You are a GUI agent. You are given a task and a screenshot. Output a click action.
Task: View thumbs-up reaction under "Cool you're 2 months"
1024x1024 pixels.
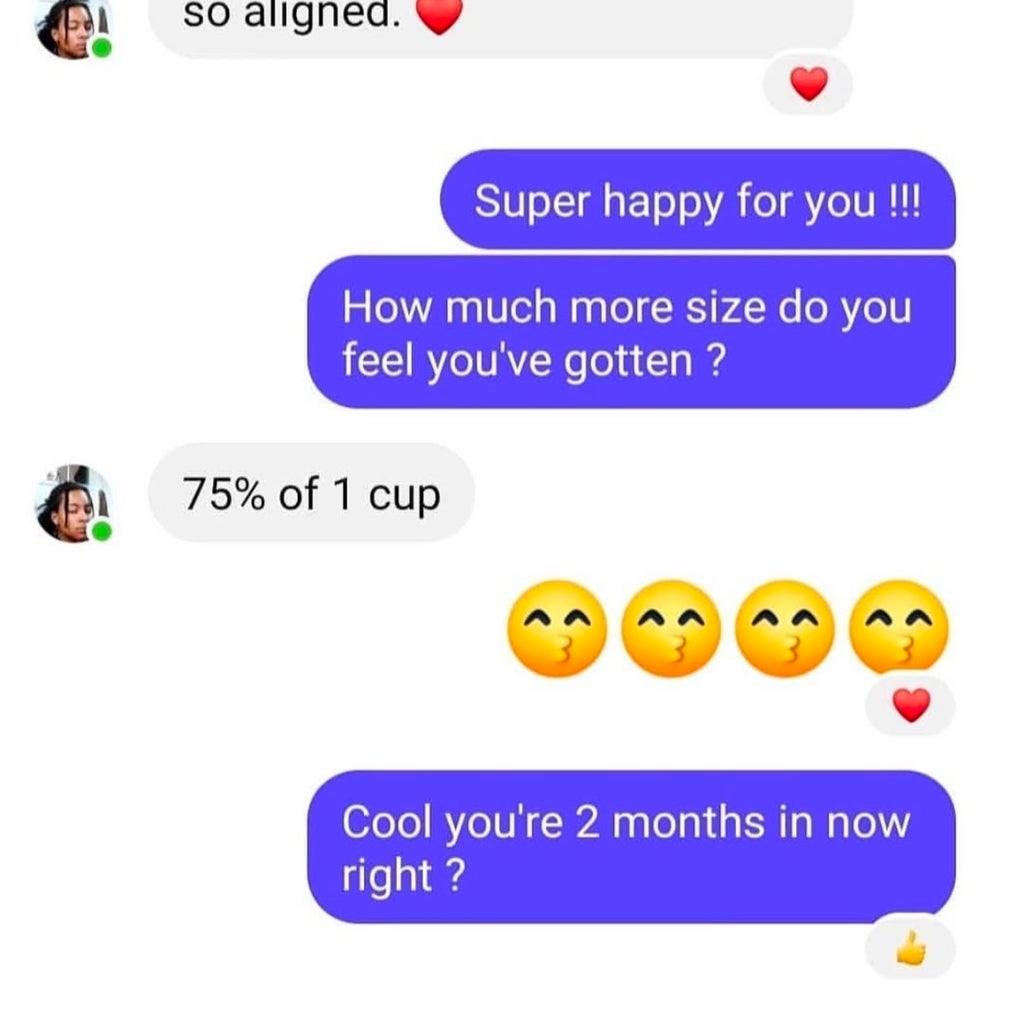(910, 947)
